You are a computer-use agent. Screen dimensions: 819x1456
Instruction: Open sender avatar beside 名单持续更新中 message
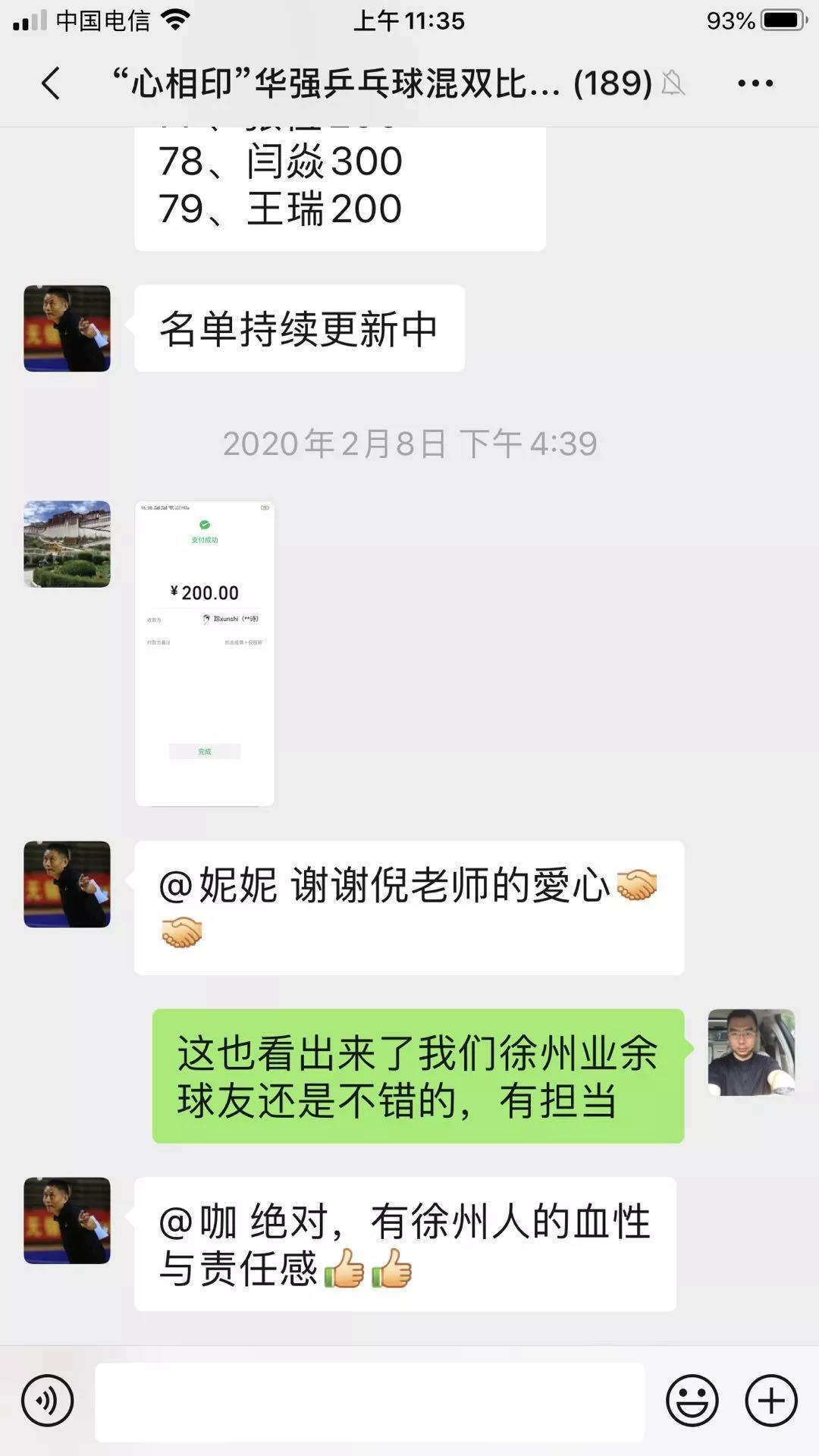point(67,328)
